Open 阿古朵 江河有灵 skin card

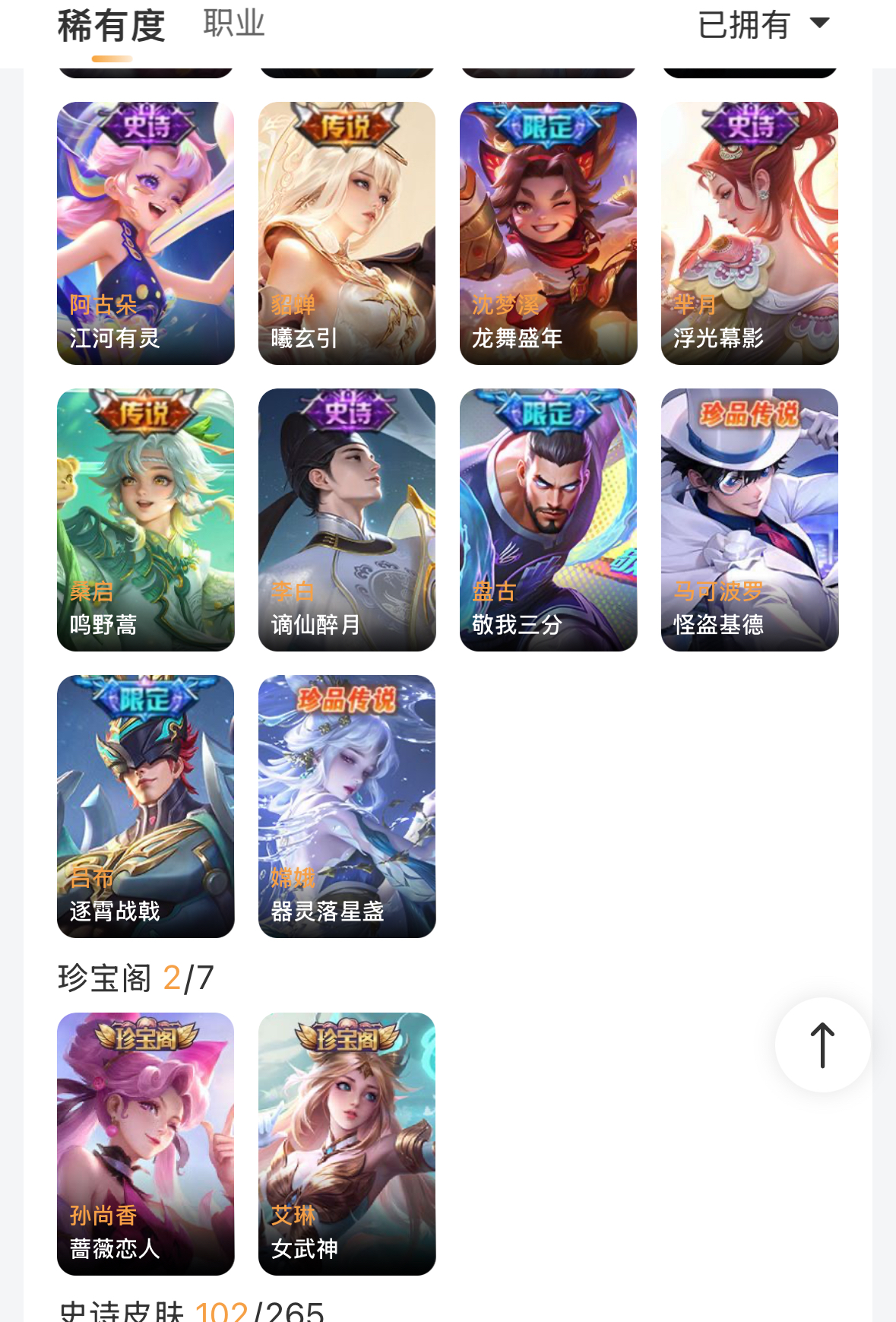146,233
